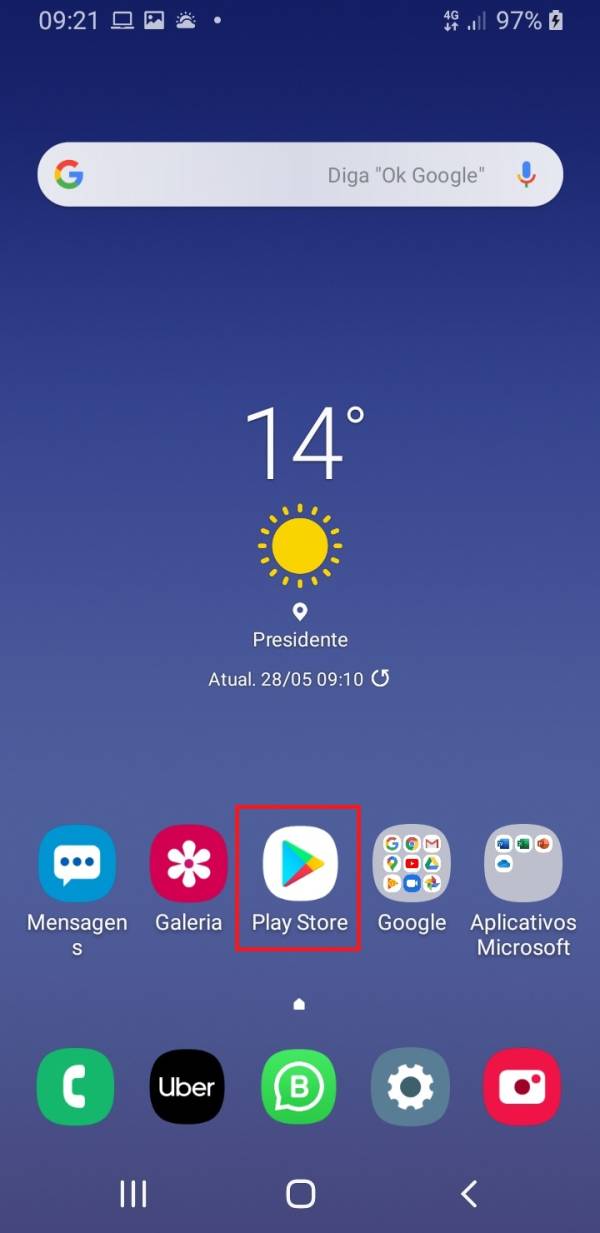
Task: Open the Mensagens app
Action: click(x=77, y=863)
